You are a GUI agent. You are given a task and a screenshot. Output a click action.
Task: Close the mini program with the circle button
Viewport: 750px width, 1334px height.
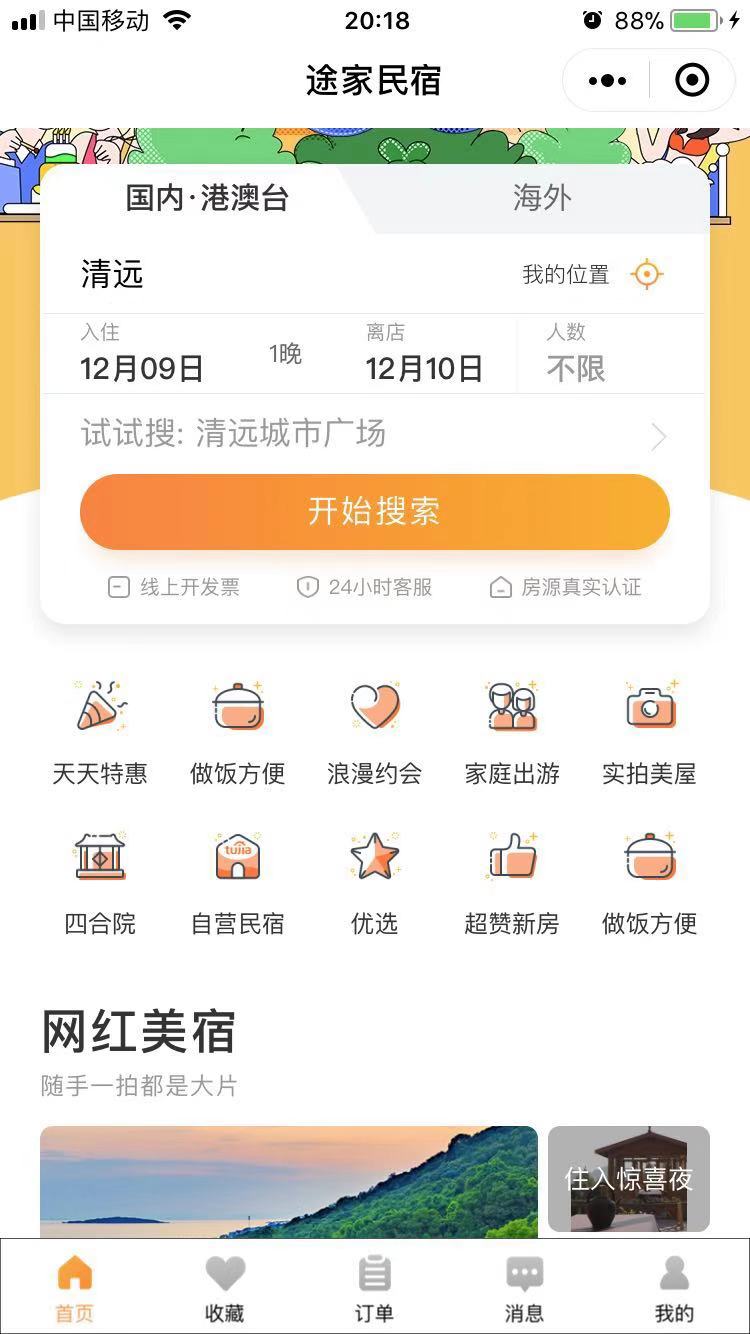click(692, 81)
